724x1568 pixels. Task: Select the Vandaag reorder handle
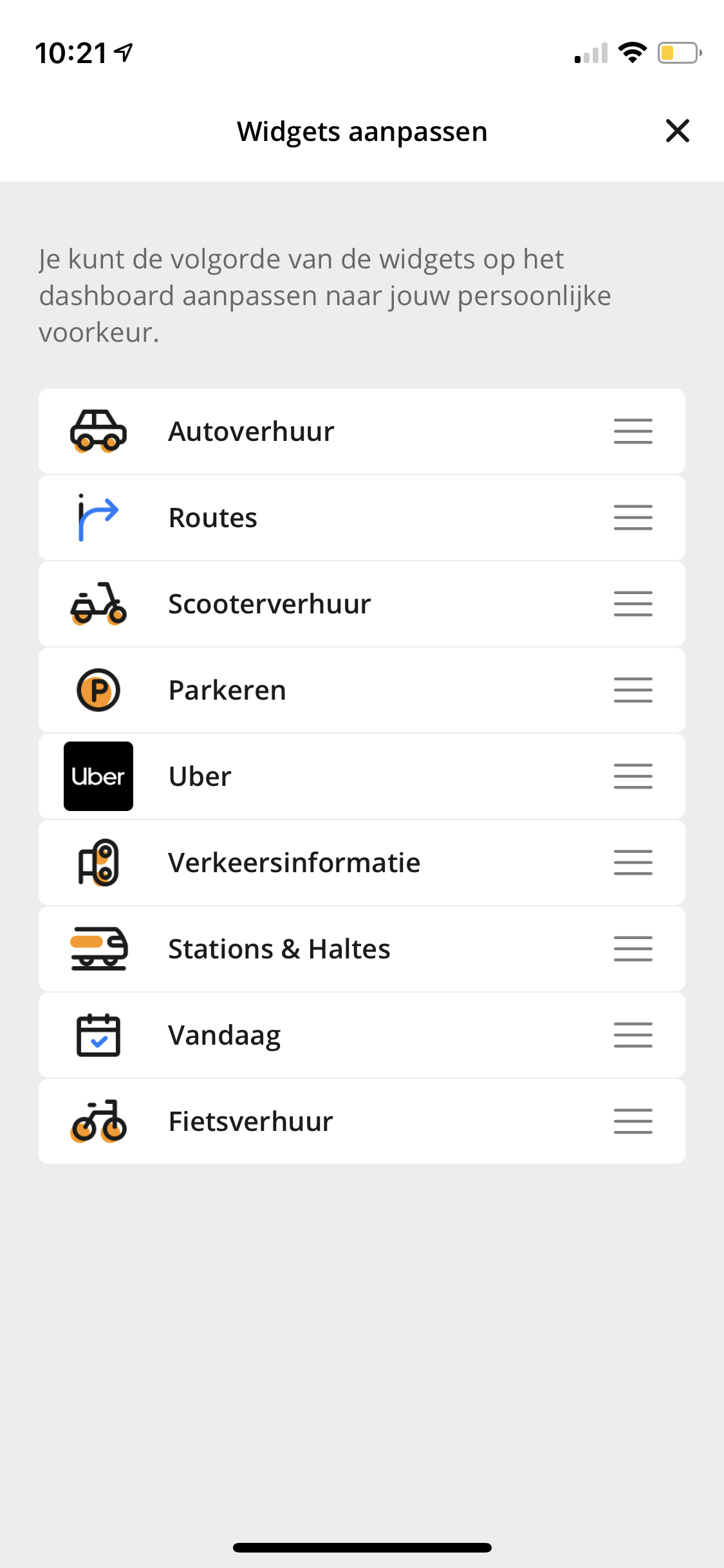pos(633,1035)
